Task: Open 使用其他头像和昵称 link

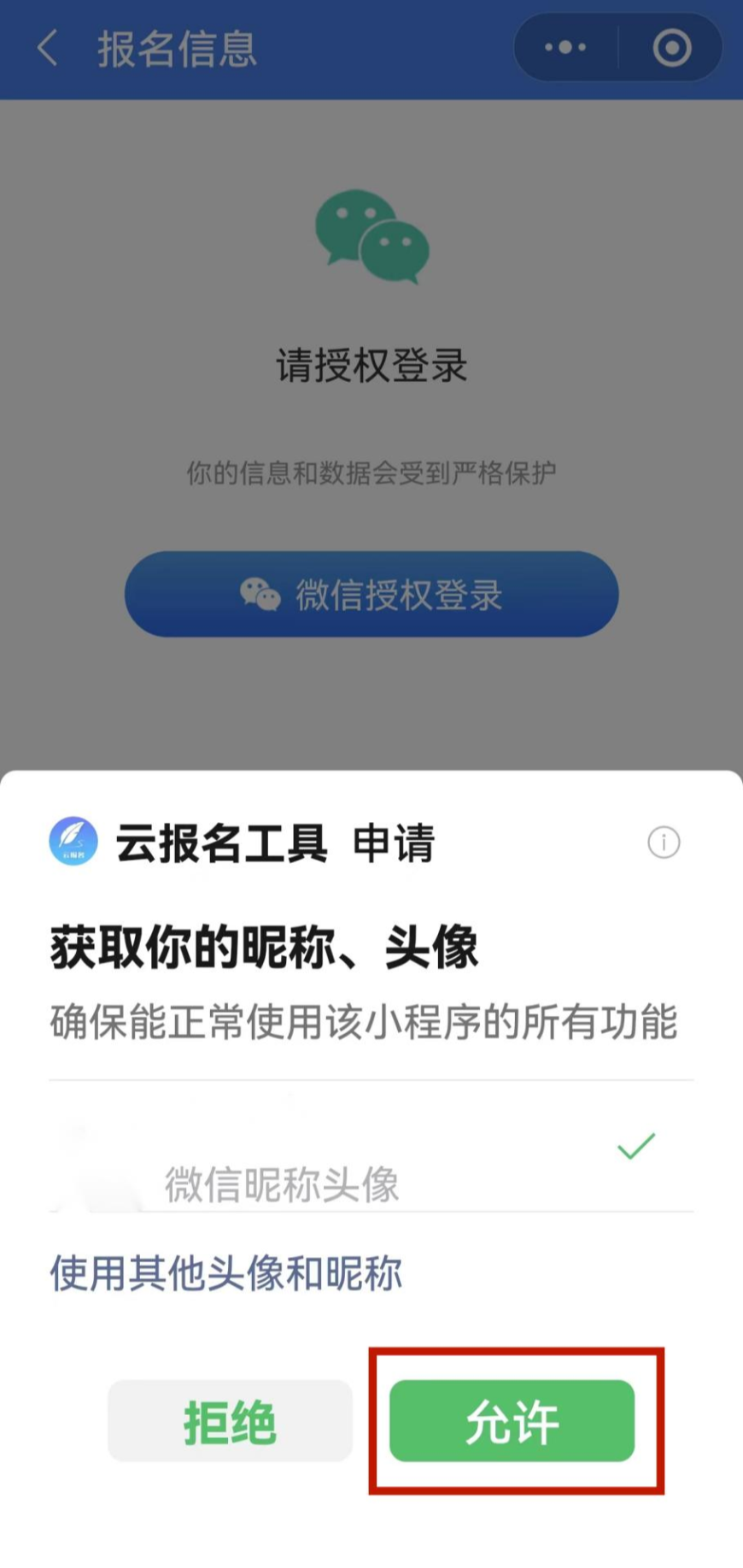Action: [225, 1273]
